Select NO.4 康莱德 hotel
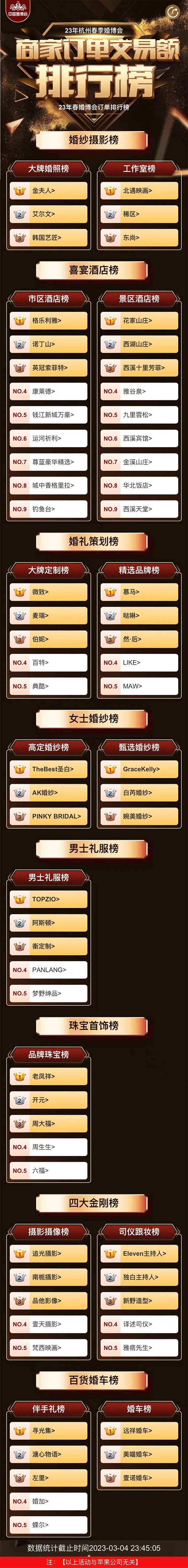 coord(48,391)
